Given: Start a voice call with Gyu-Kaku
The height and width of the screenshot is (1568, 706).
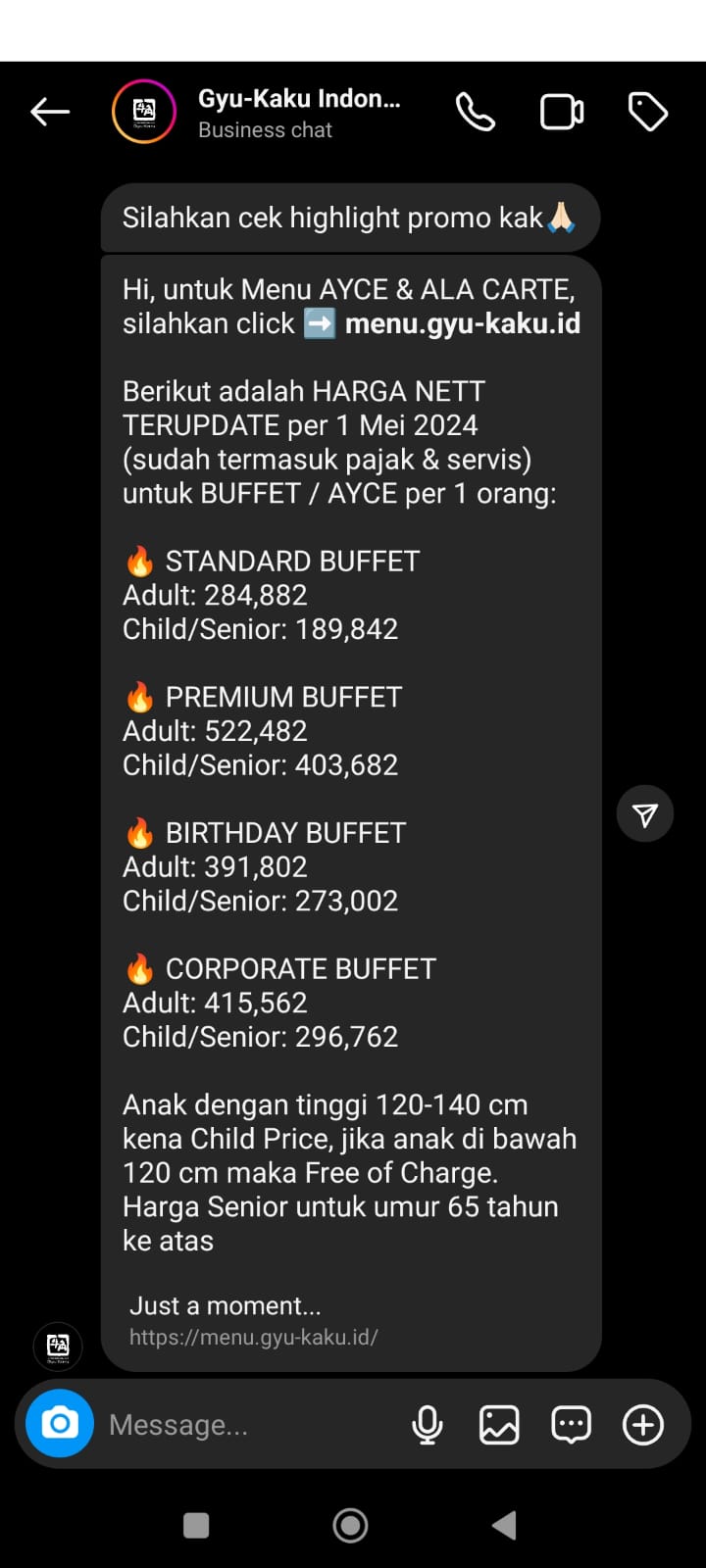Looking at the screenshot, I should tap(476, 113).
